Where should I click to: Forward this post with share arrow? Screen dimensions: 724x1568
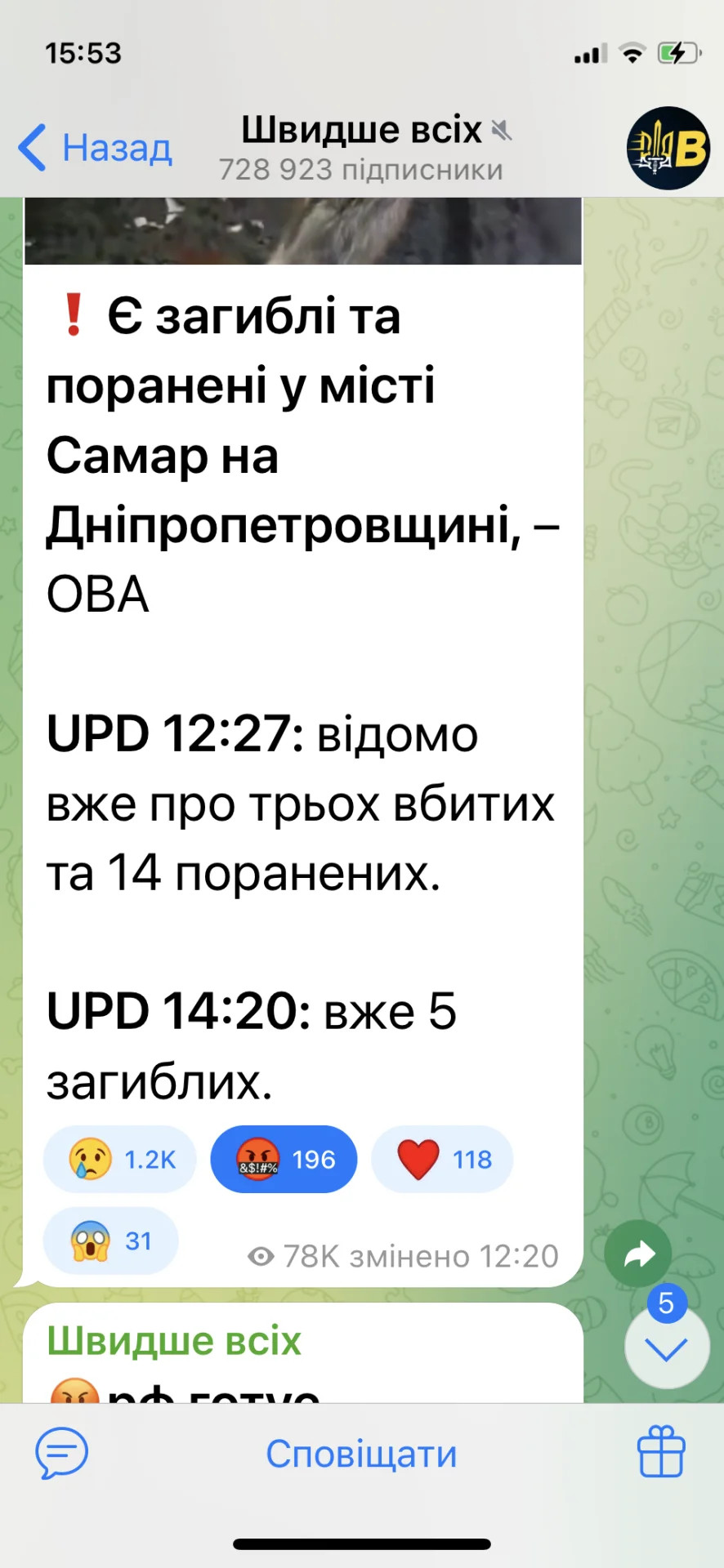point(638,1254)
